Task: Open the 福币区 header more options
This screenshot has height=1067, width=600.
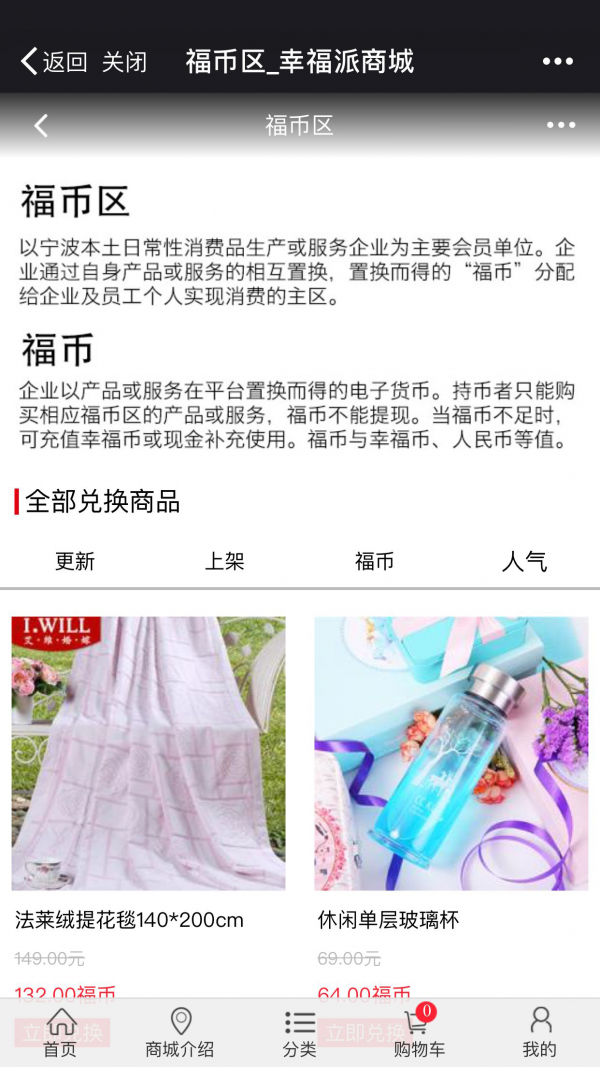Action: [x=560, y=126]
